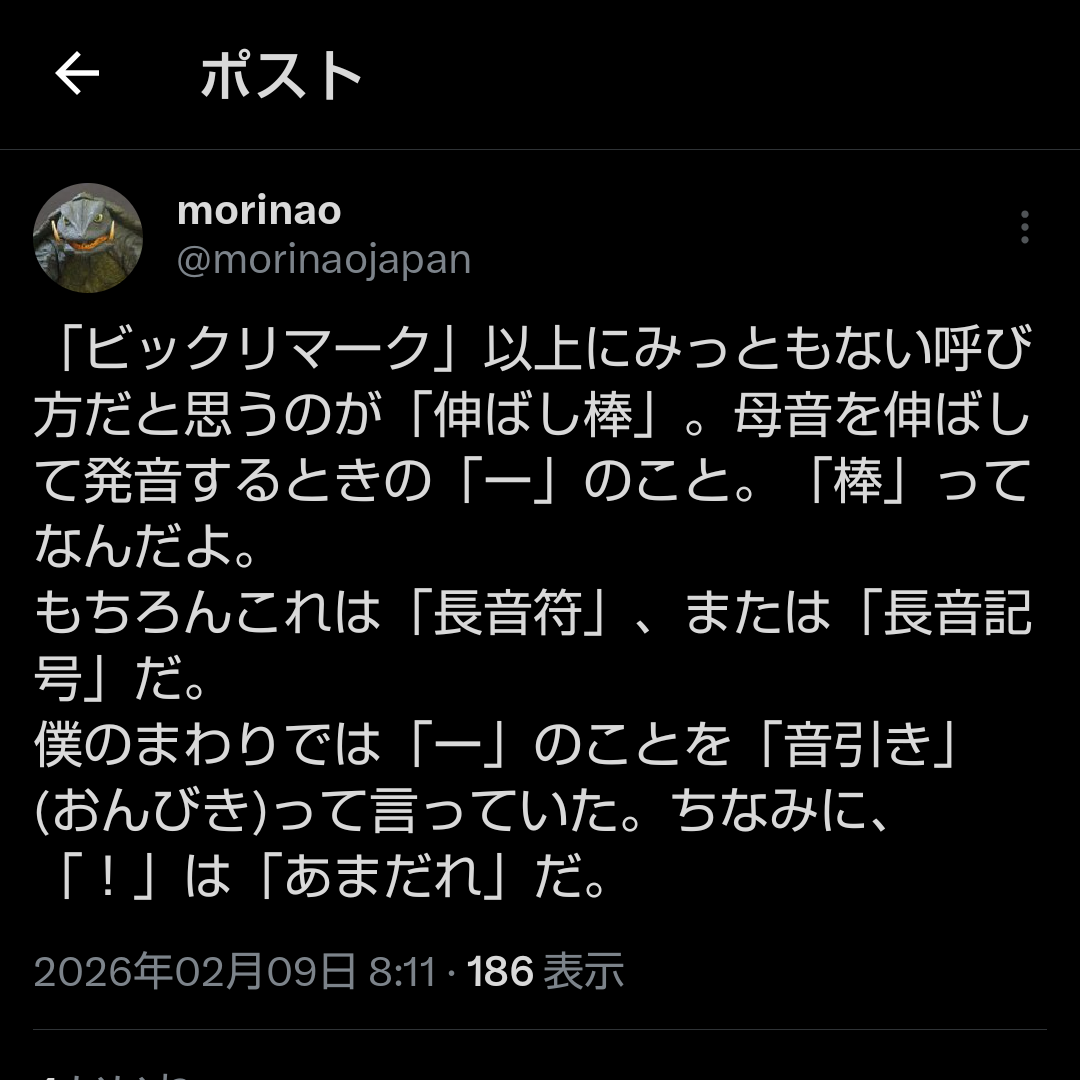Screen dimensions: 1080x1080
Task: Open the post's three-dot overflow menu
Action: 1024,228
